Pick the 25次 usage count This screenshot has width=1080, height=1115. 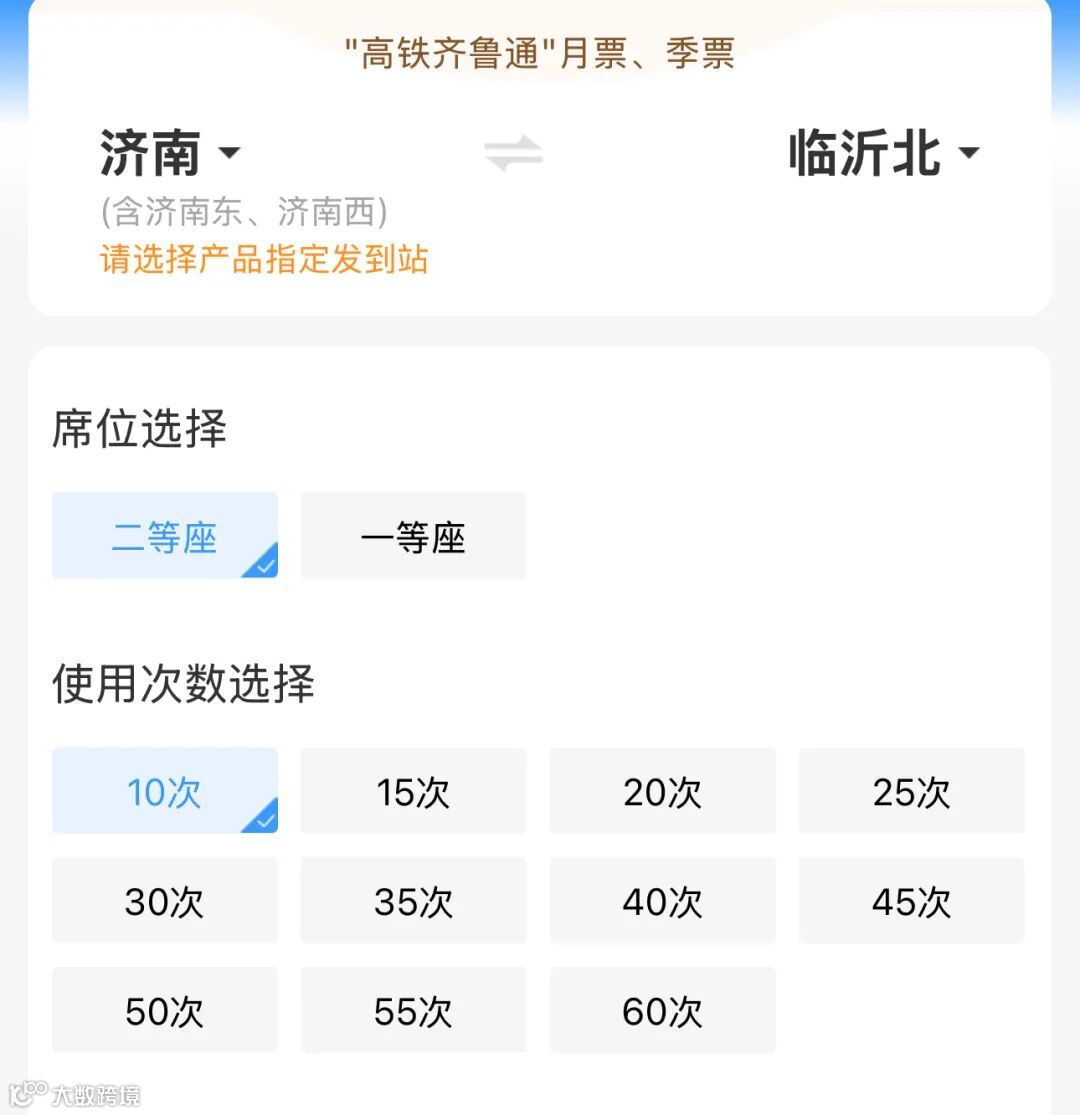pos(911,791)
